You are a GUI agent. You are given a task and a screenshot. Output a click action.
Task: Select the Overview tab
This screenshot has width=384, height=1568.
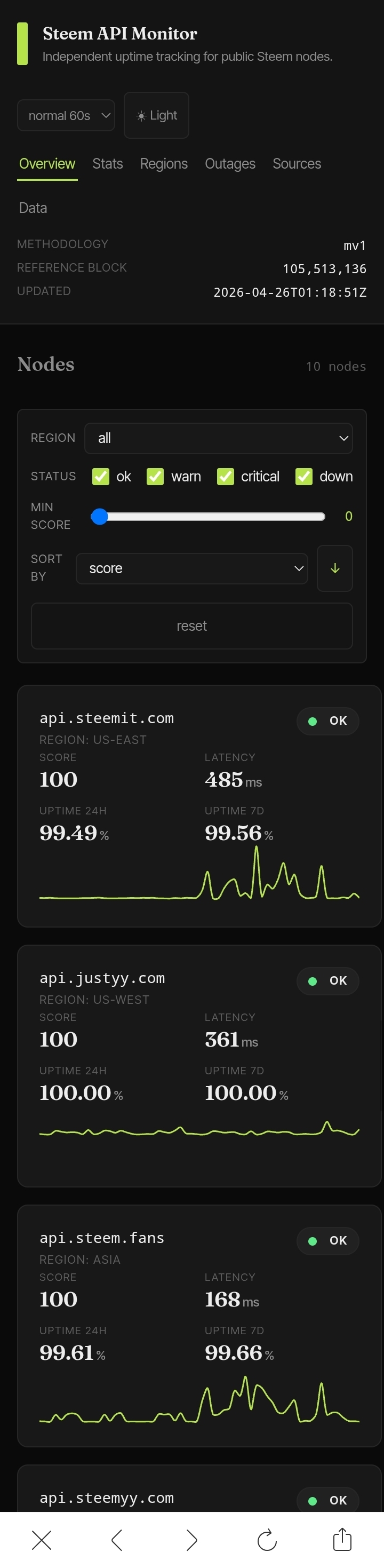pos(47,164)
